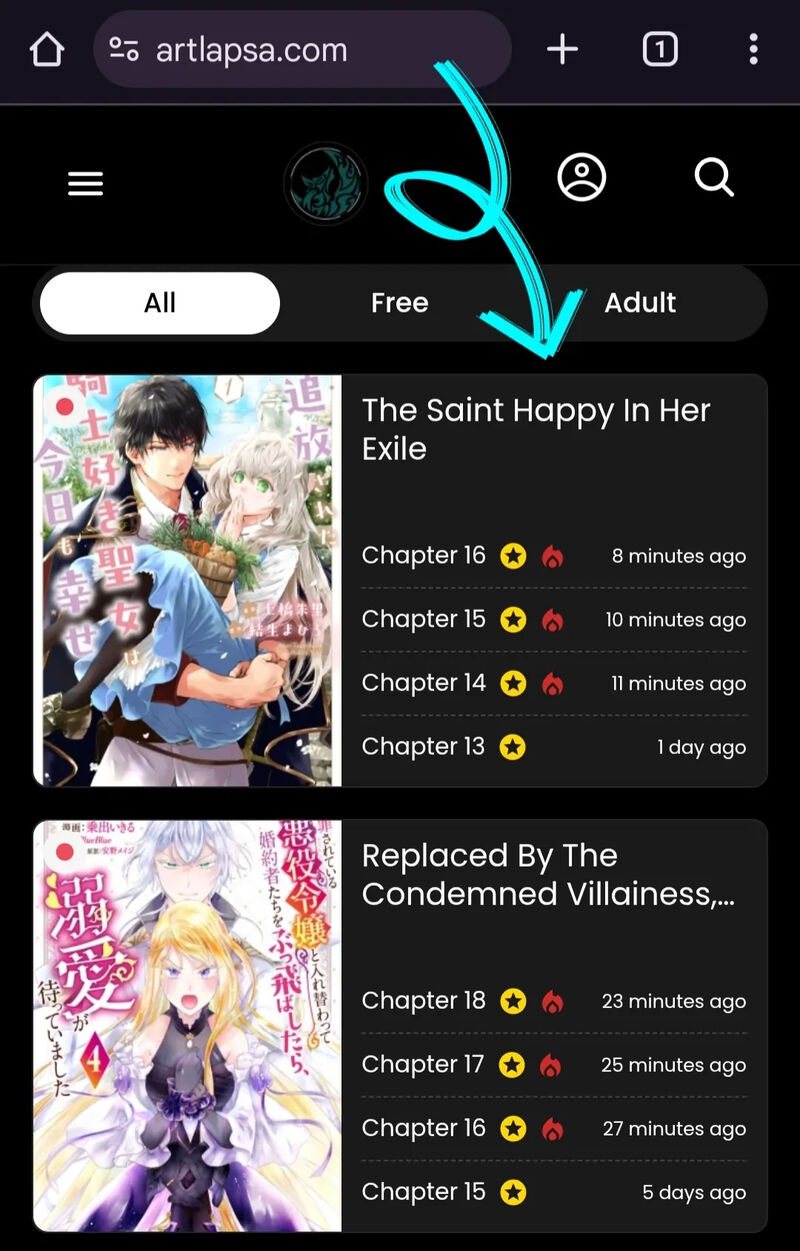Open the Condemned Villainess cover image
This screenshot has height=1251, width=800.
188,1025
